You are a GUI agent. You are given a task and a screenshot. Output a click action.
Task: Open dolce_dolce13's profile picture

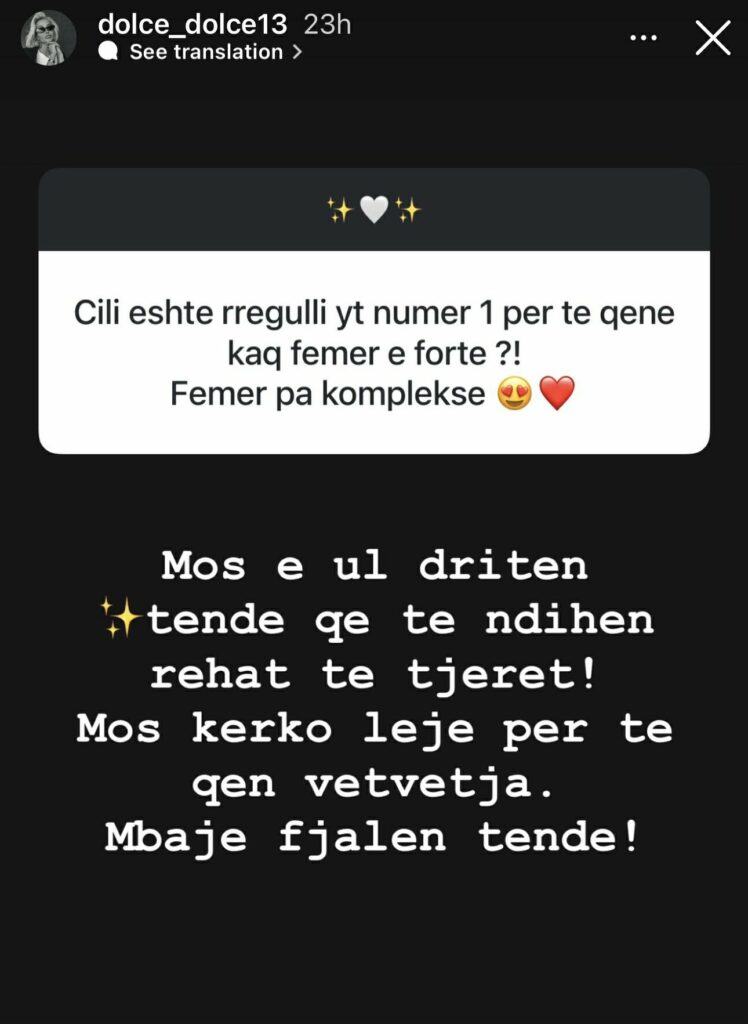[47, 38]
